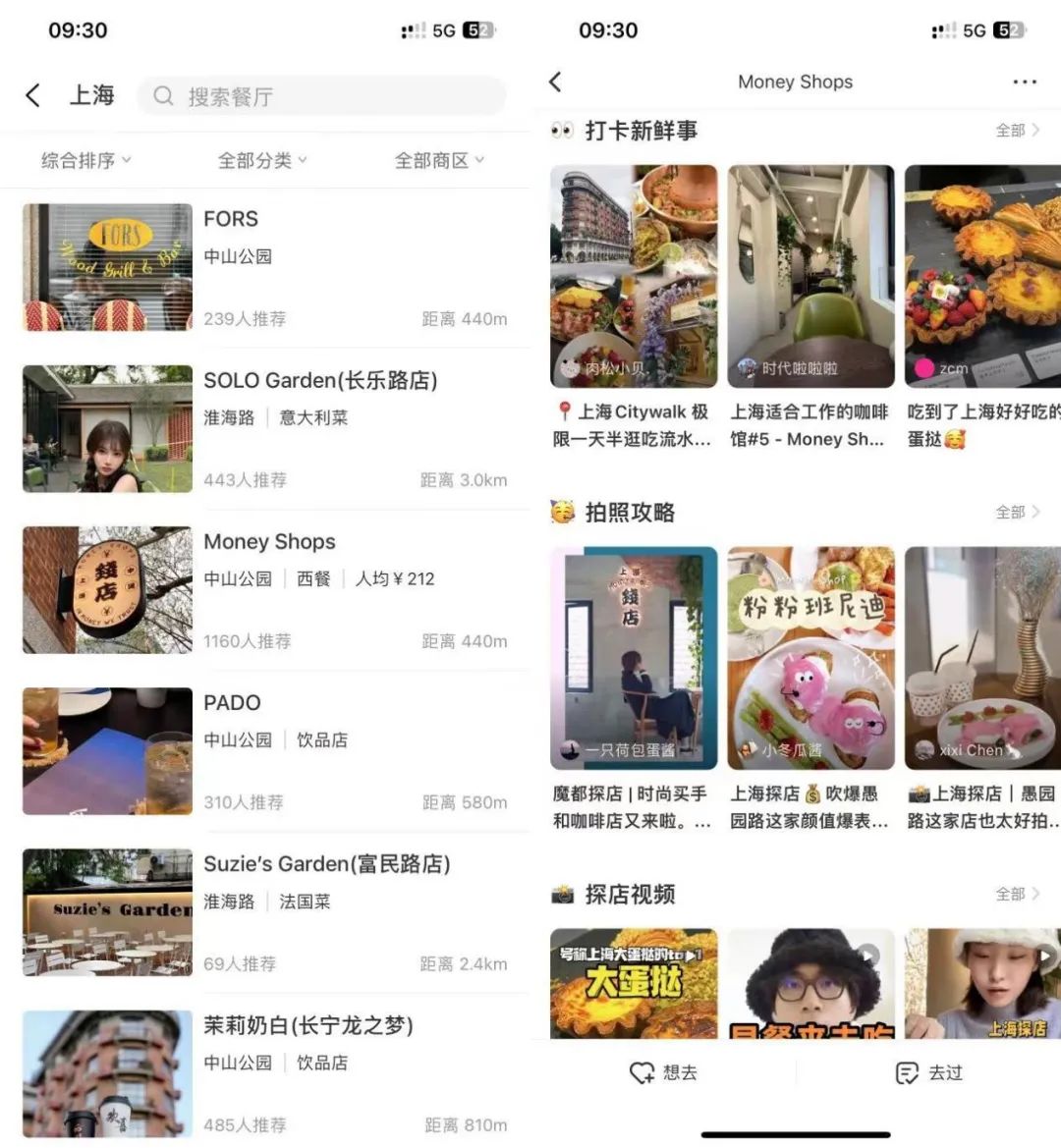
Task: Expand the 综合排序 sort dropdown
Action: (85, 160)
